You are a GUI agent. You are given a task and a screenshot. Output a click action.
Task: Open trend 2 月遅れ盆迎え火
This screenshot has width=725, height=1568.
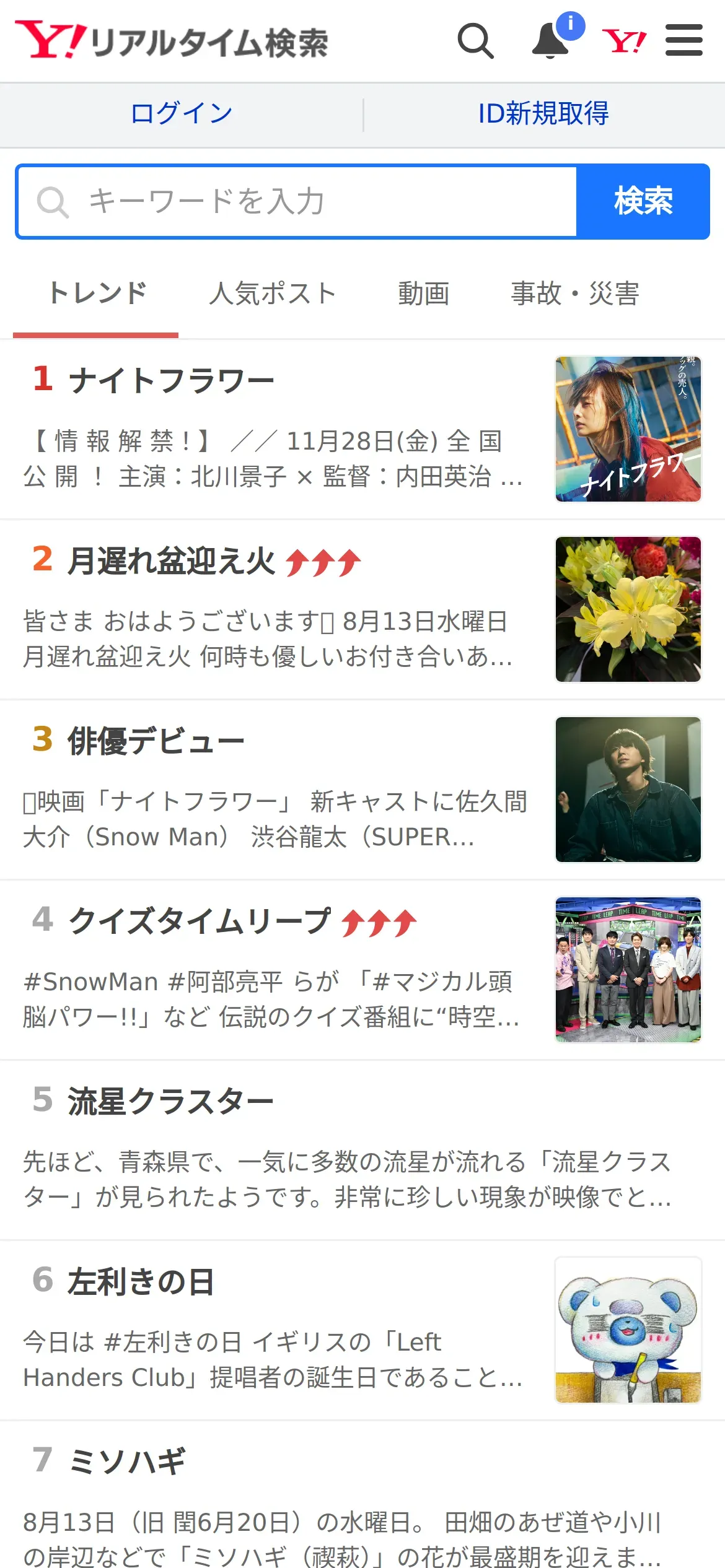coord(362,609)
